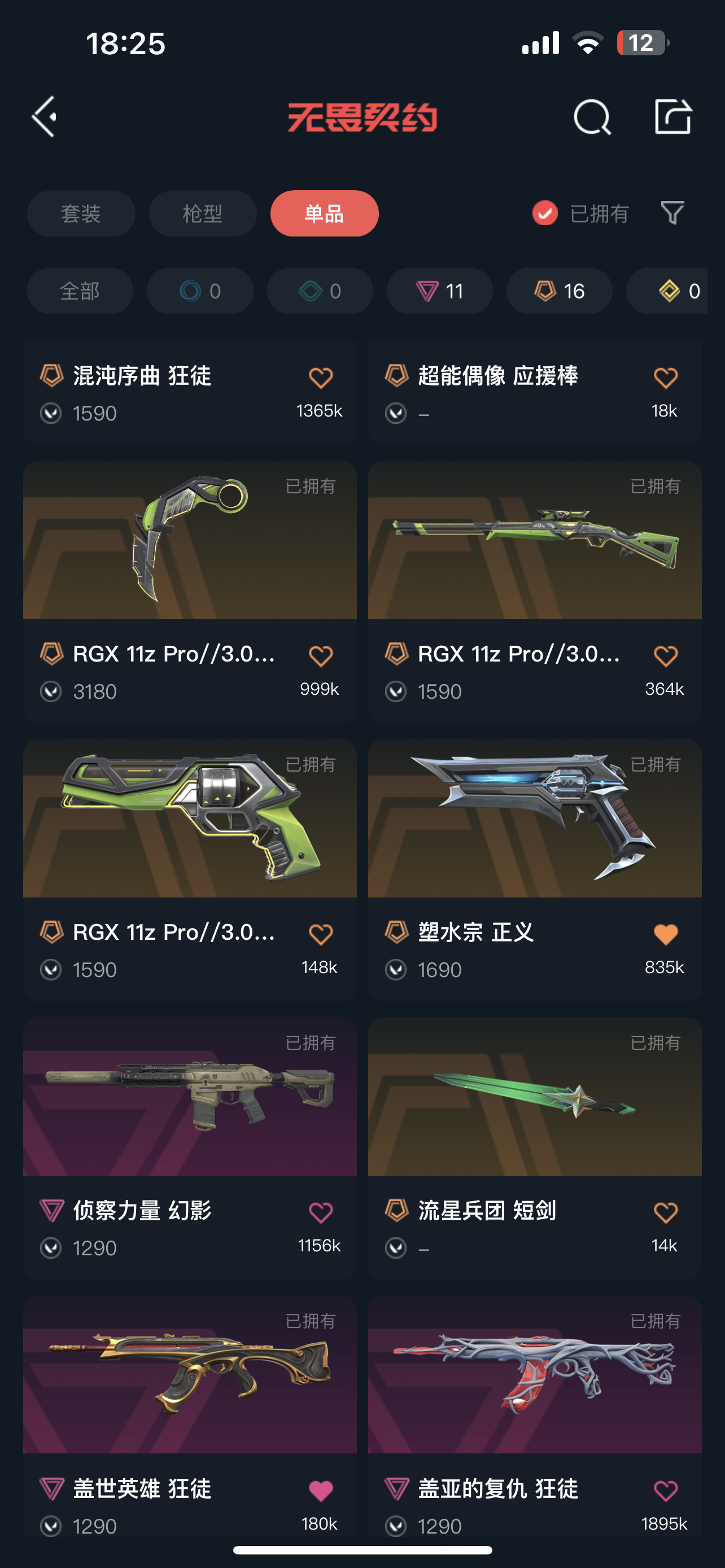Unfavorite 塑水宗 正义 with the filled heart
This screenshot has width=725, height=1568.
pyautogui.click(x=665, y=934)
